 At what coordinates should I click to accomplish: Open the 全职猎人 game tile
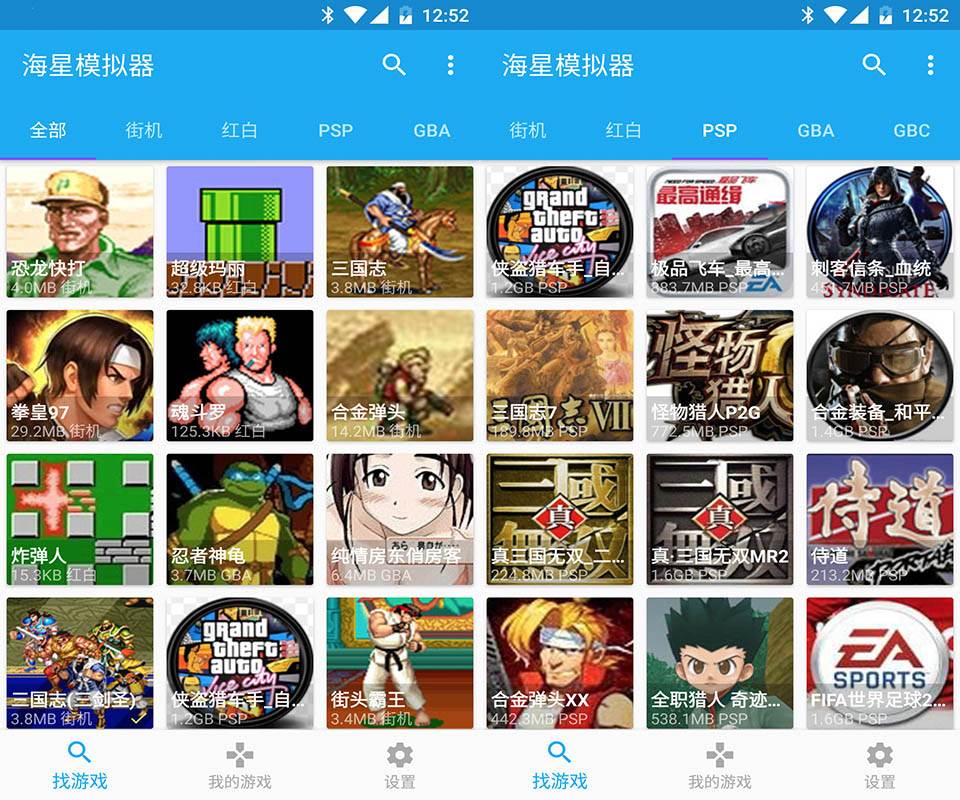pyautogui.click(x=720, y=663)
